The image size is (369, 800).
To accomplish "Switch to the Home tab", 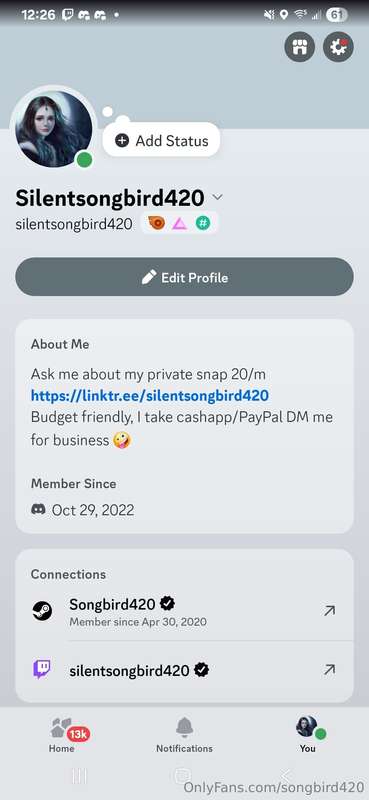I will (62, 735).
